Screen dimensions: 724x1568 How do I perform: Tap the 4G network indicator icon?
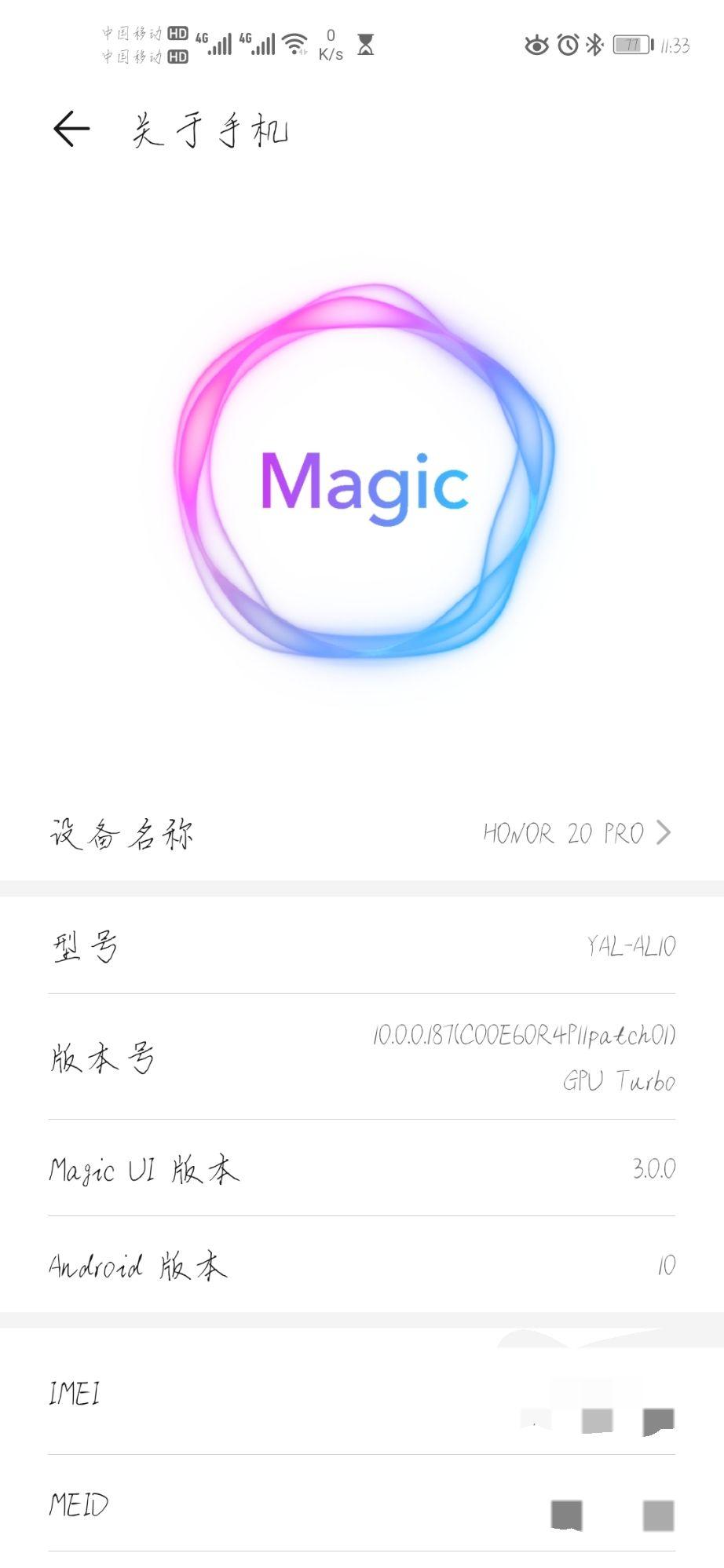201,36
